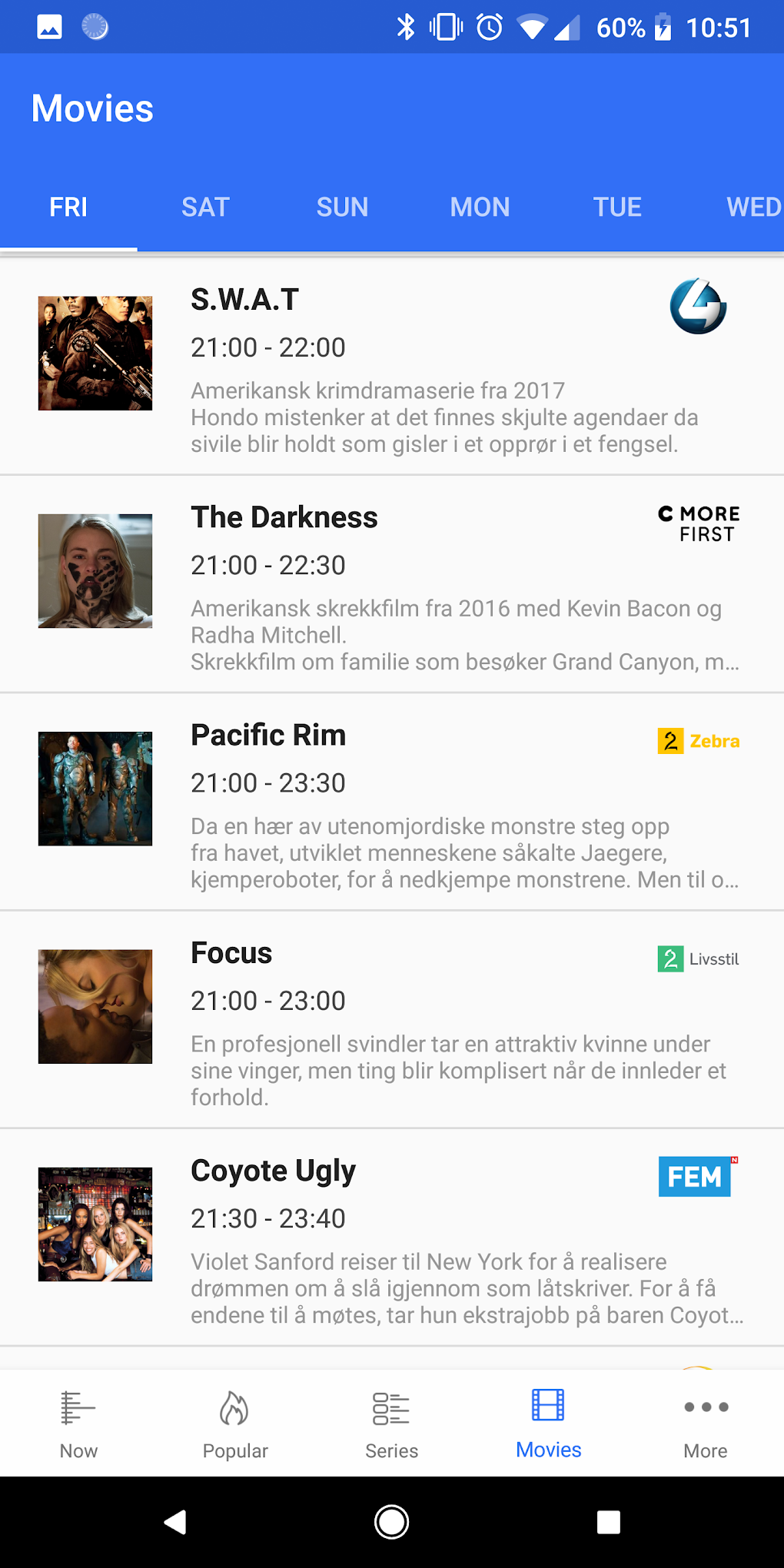Screen dimensions: 784x1568
Task: View details for Pacific Rim
Action: 392,802
